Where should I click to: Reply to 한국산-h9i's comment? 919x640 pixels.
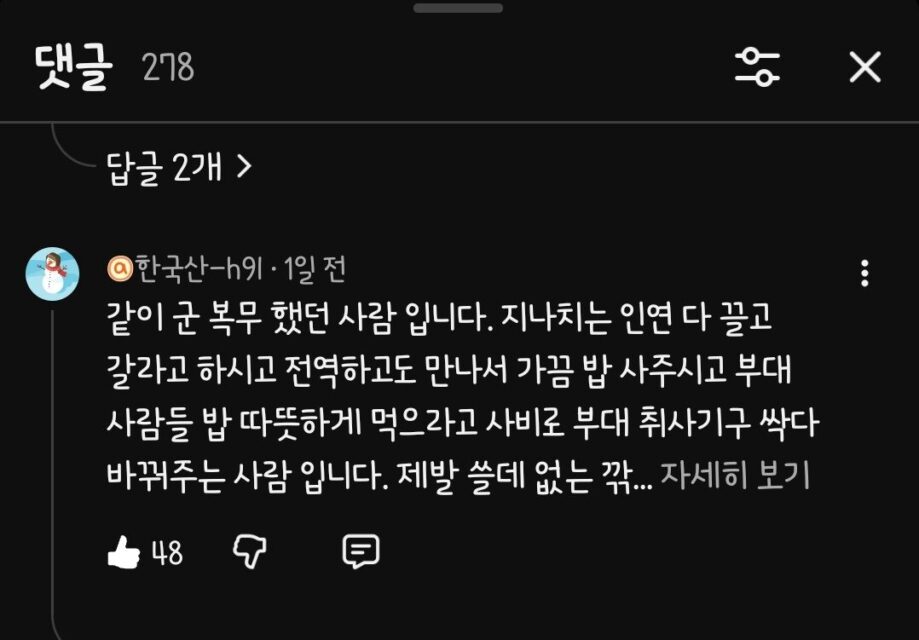360,551
